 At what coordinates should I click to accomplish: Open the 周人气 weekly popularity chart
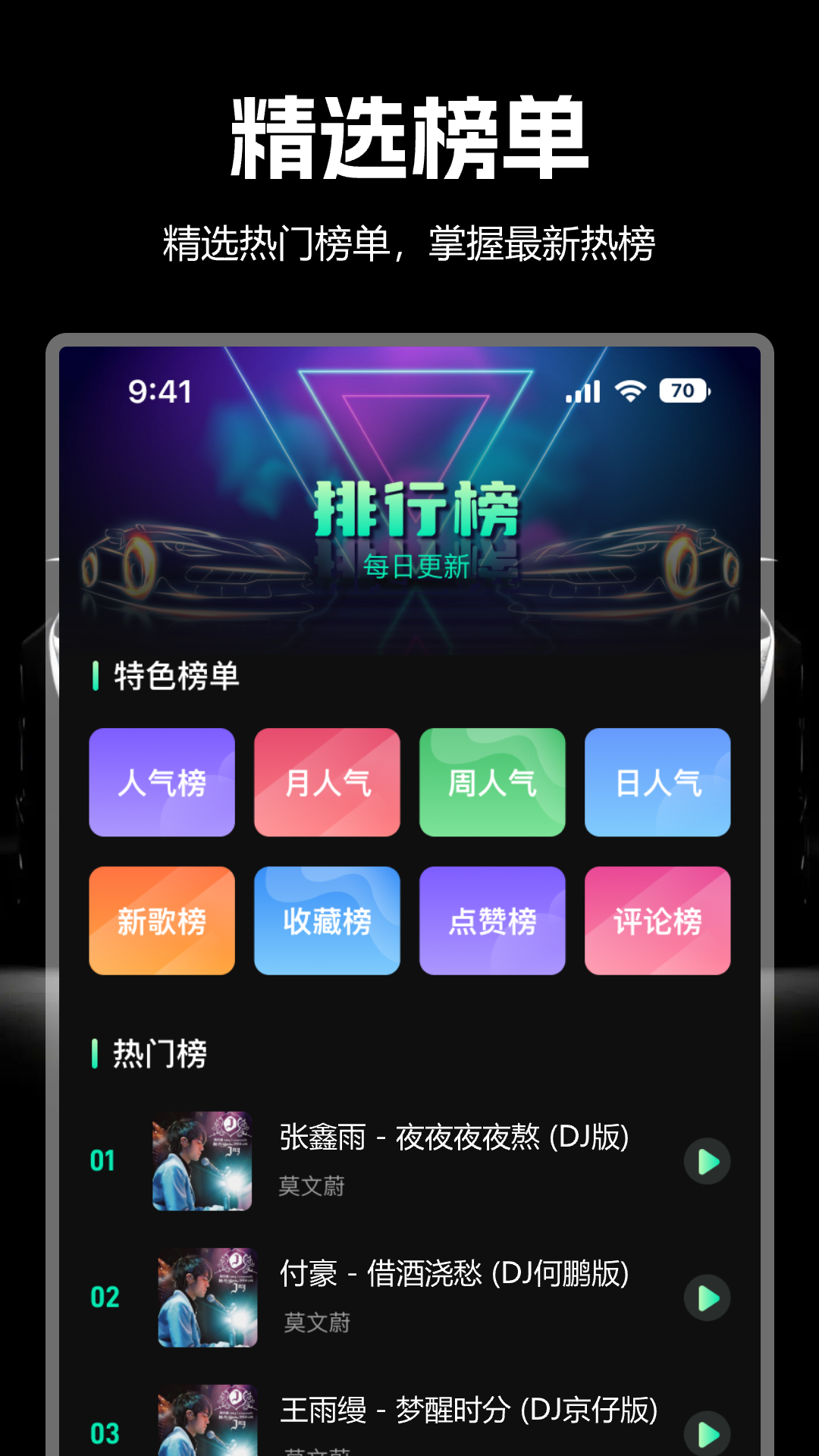492,782
